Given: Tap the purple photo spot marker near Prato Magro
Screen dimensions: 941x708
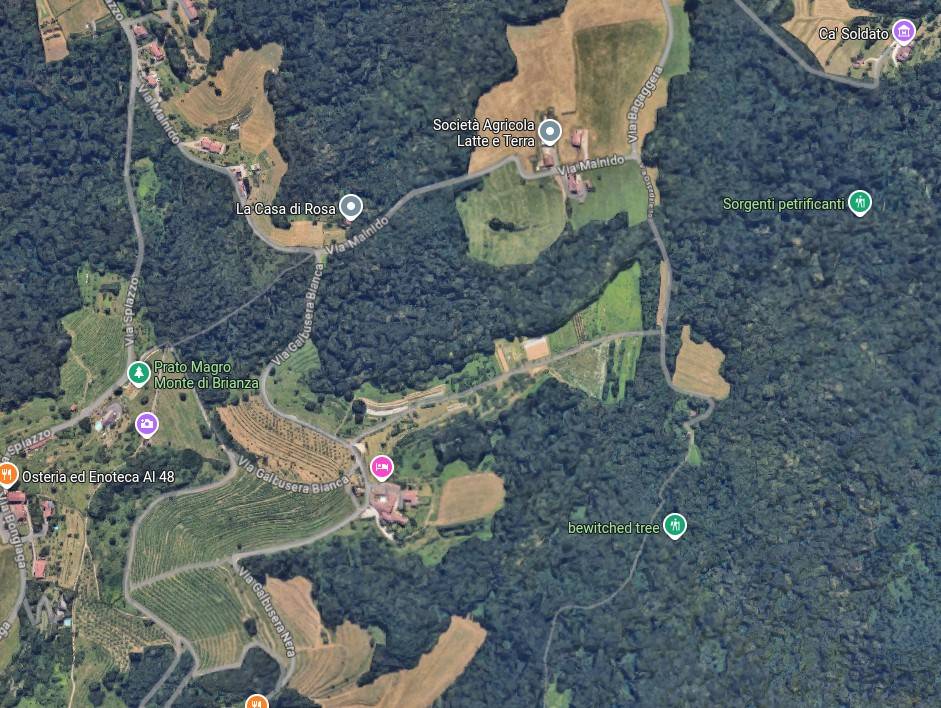Looking at the screenshot, I should point(147,424).
